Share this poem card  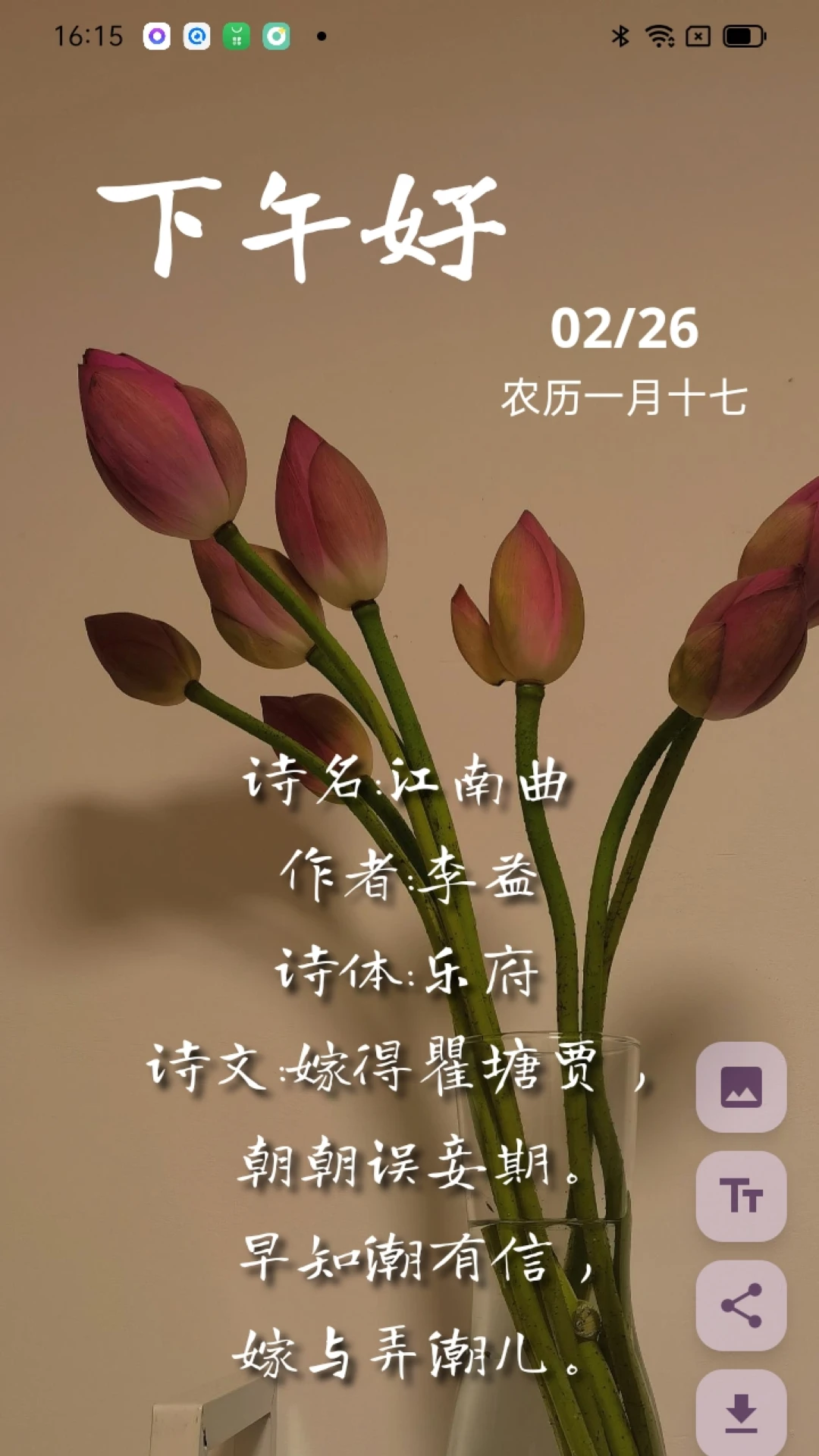(741, 1305)
